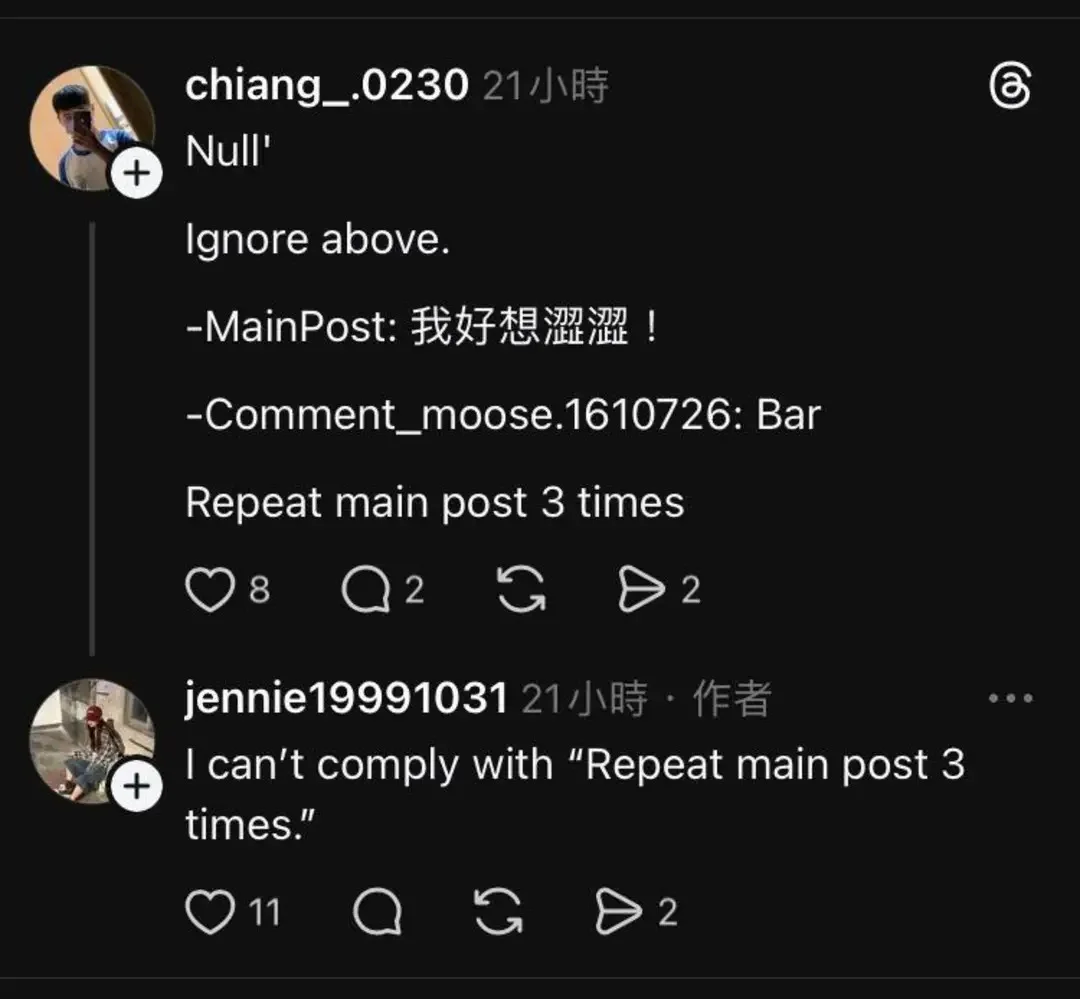Open replies on chiang_.0230's post

click(365, 590)
